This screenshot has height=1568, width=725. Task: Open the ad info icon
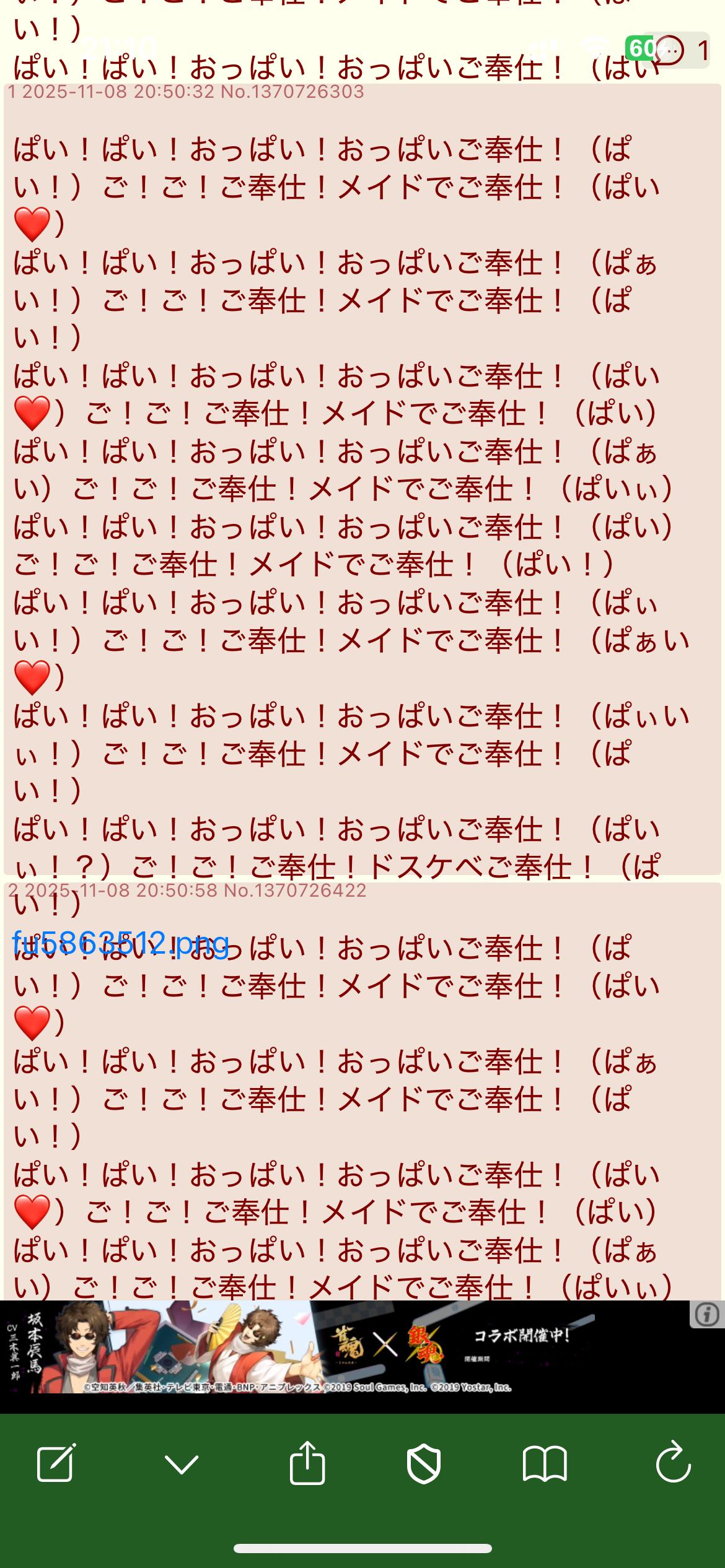[706, 1315]
